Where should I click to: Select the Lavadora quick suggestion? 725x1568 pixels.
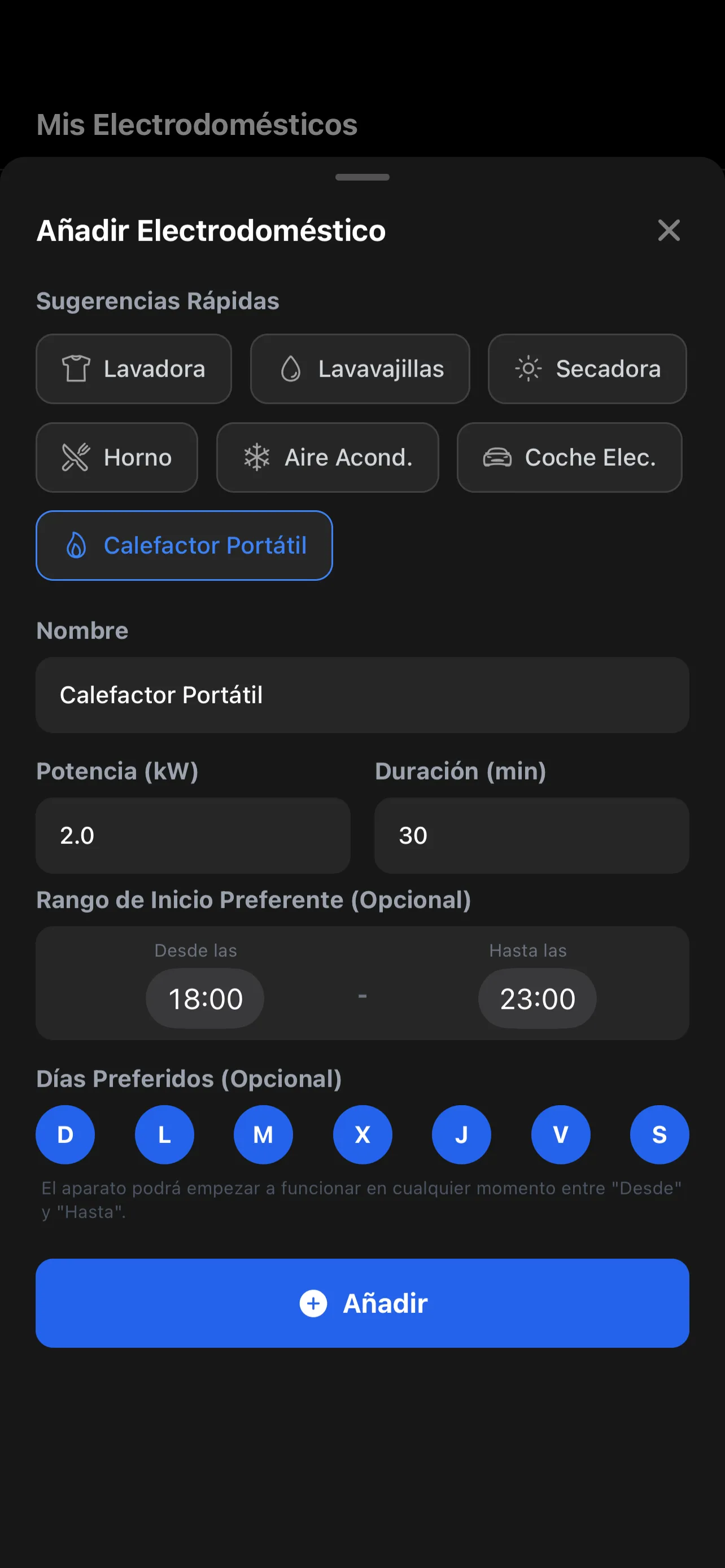point(133,368)
